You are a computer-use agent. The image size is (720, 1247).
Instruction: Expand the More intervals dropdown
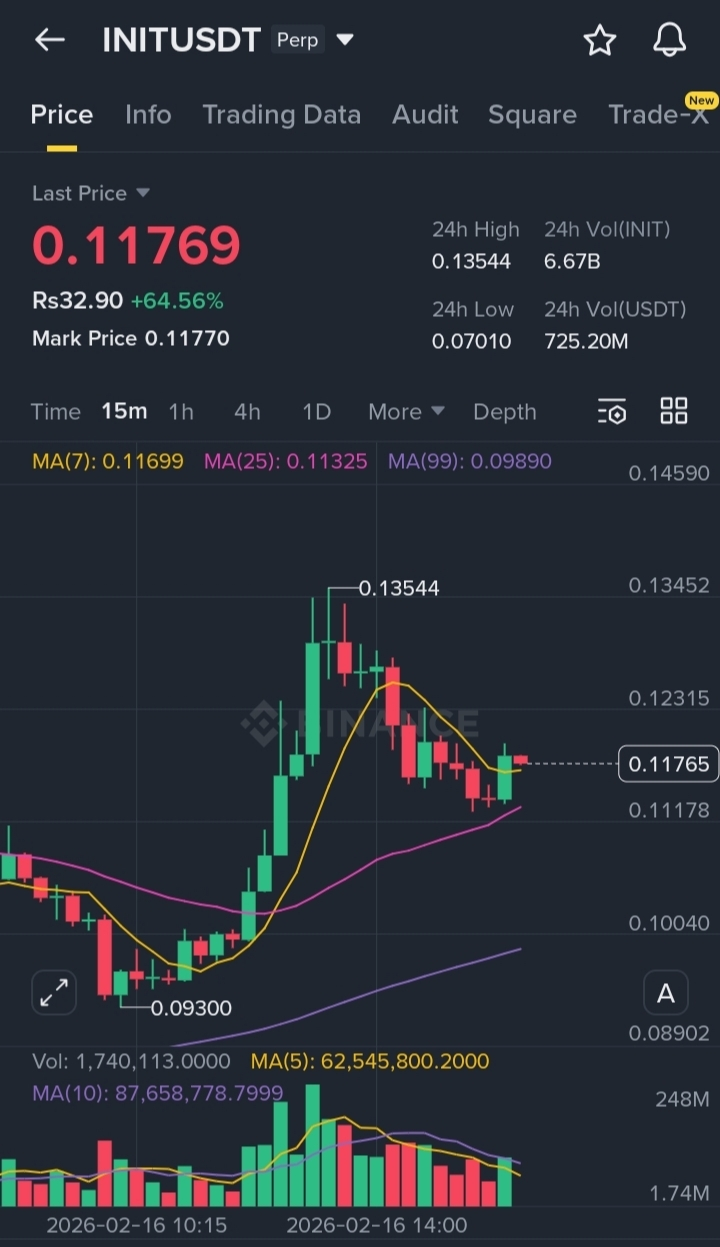(x=406, y=412)
